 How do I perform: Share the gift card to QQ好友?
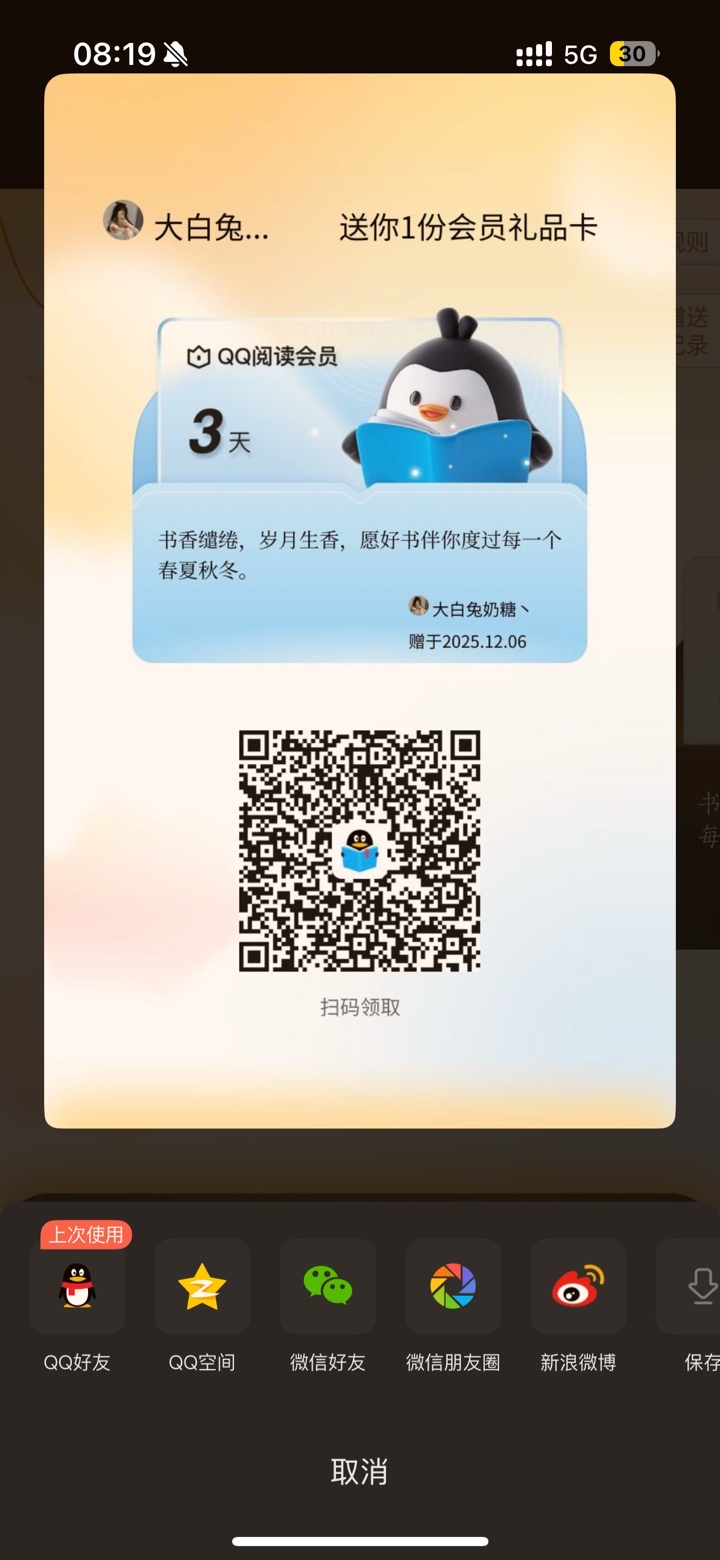[77, 1287]
